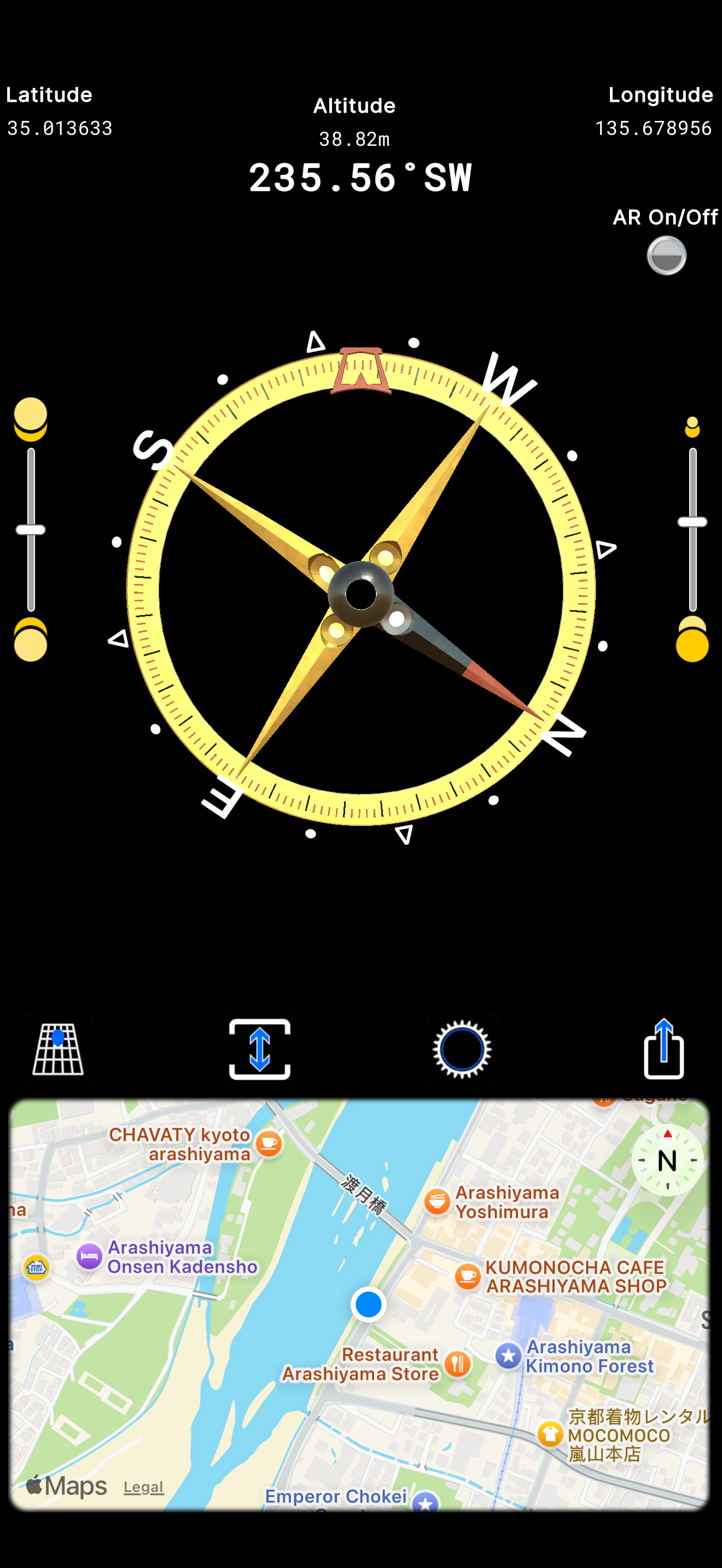Viewport: 722px width, 1568px height.
Task: Select Restaurant Arashiyama Store marker
Action: (457, 1364)
